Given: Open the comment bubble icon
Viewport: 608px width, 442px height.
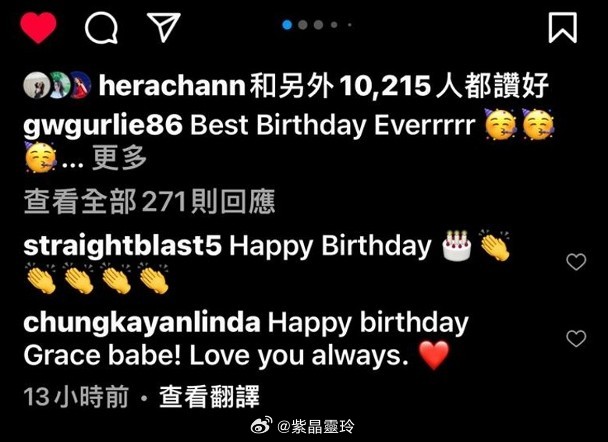Looking at the screenshot, I should click(101, 28).
